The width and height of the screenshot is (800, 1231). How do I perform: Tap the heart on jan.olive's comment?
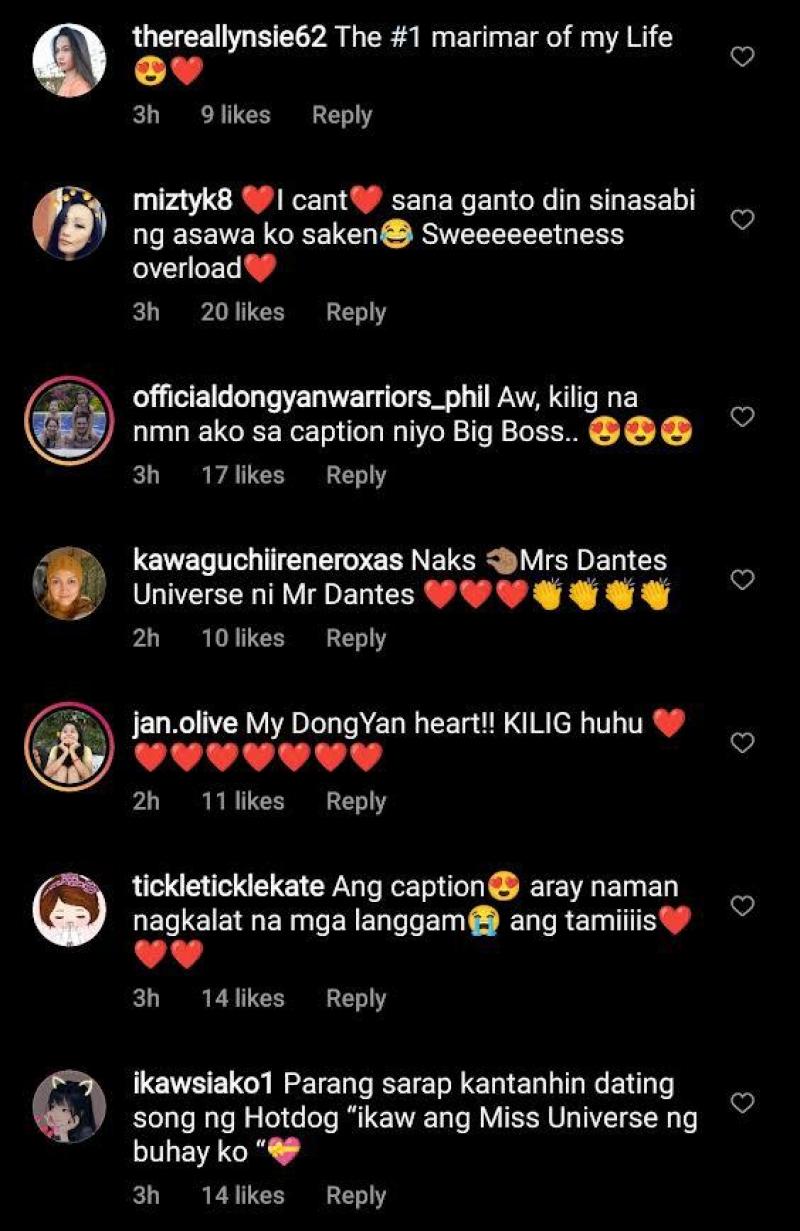tap(742, 743)
